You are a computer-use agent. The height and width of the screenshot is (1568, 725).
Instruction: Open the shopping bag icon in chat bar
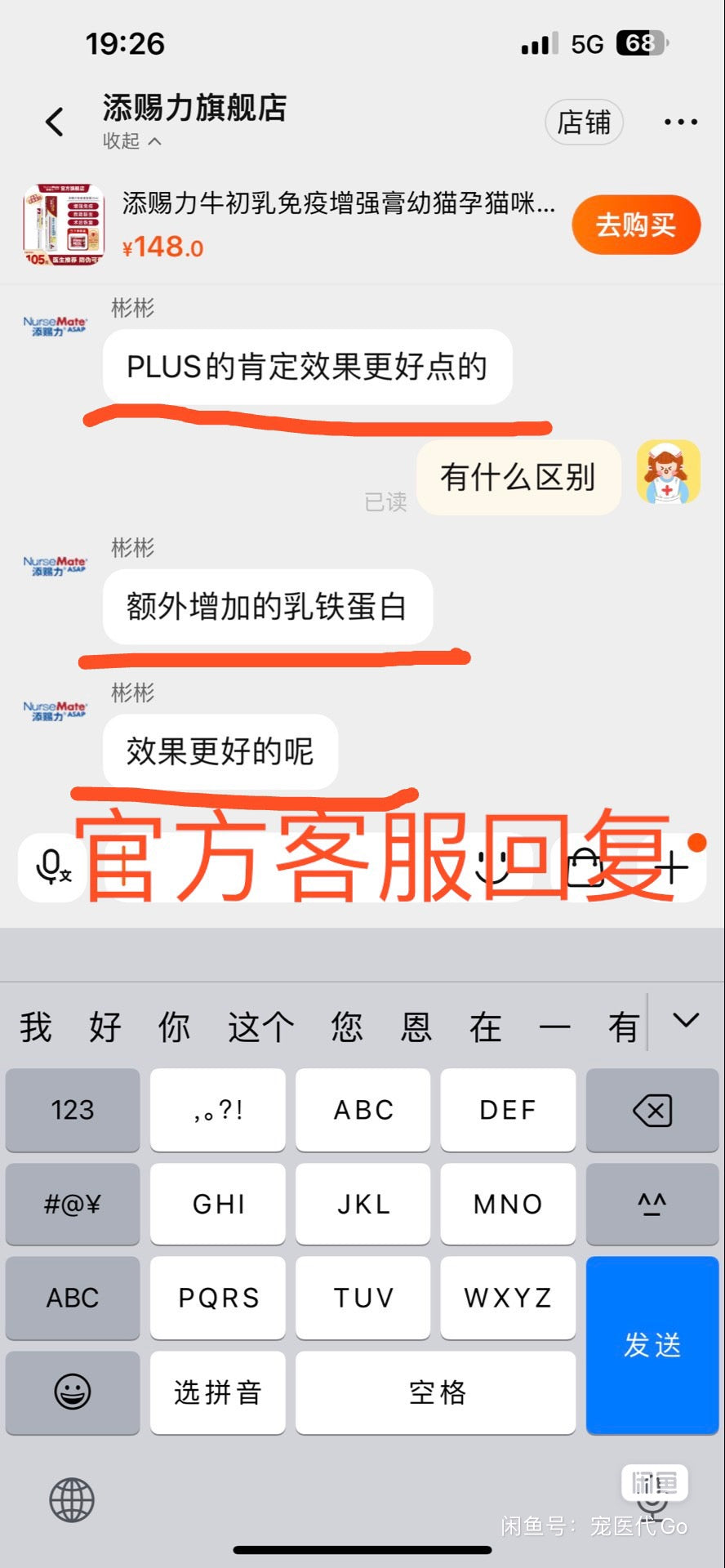(585, 867)
